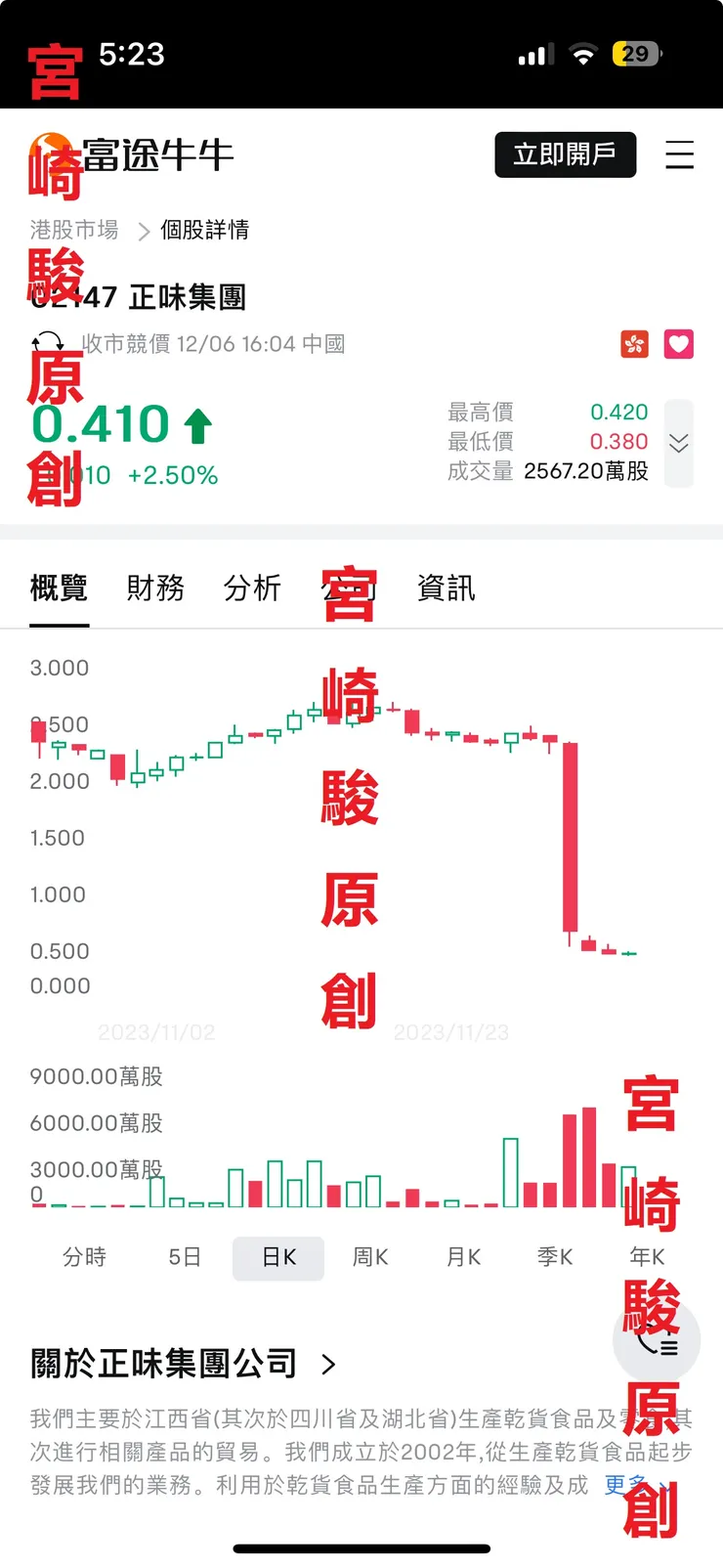Viewport: 723px width, 1568px height.
Task: Navigate back via 港股市場 breadcrumb
Action: [73, 230]
